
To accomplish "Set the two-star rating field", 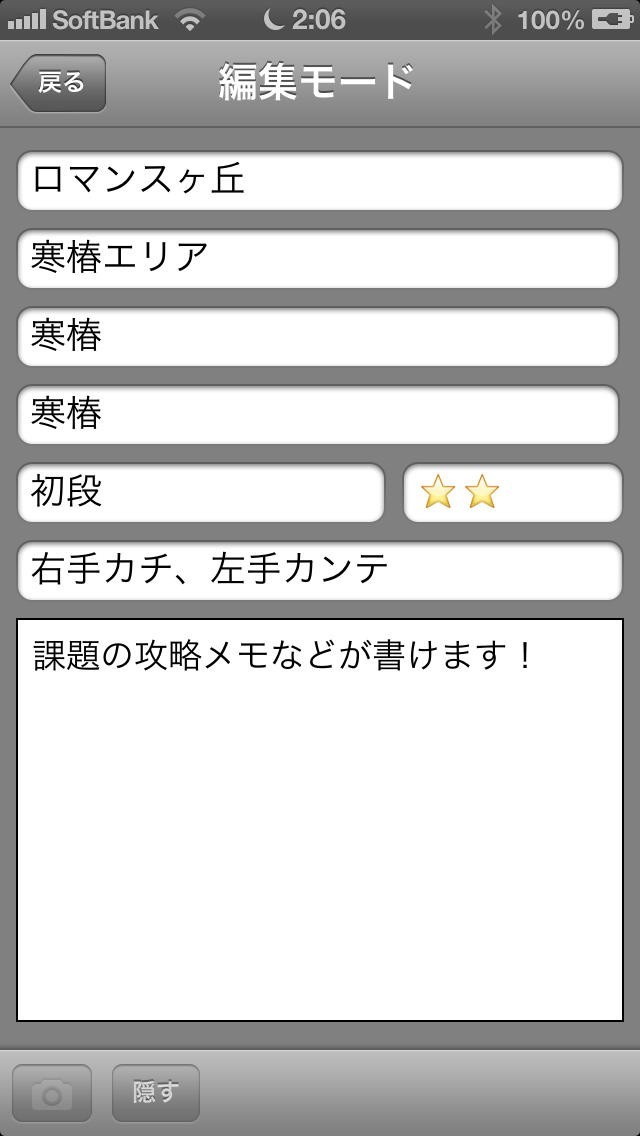I will [x=512, y=492].
